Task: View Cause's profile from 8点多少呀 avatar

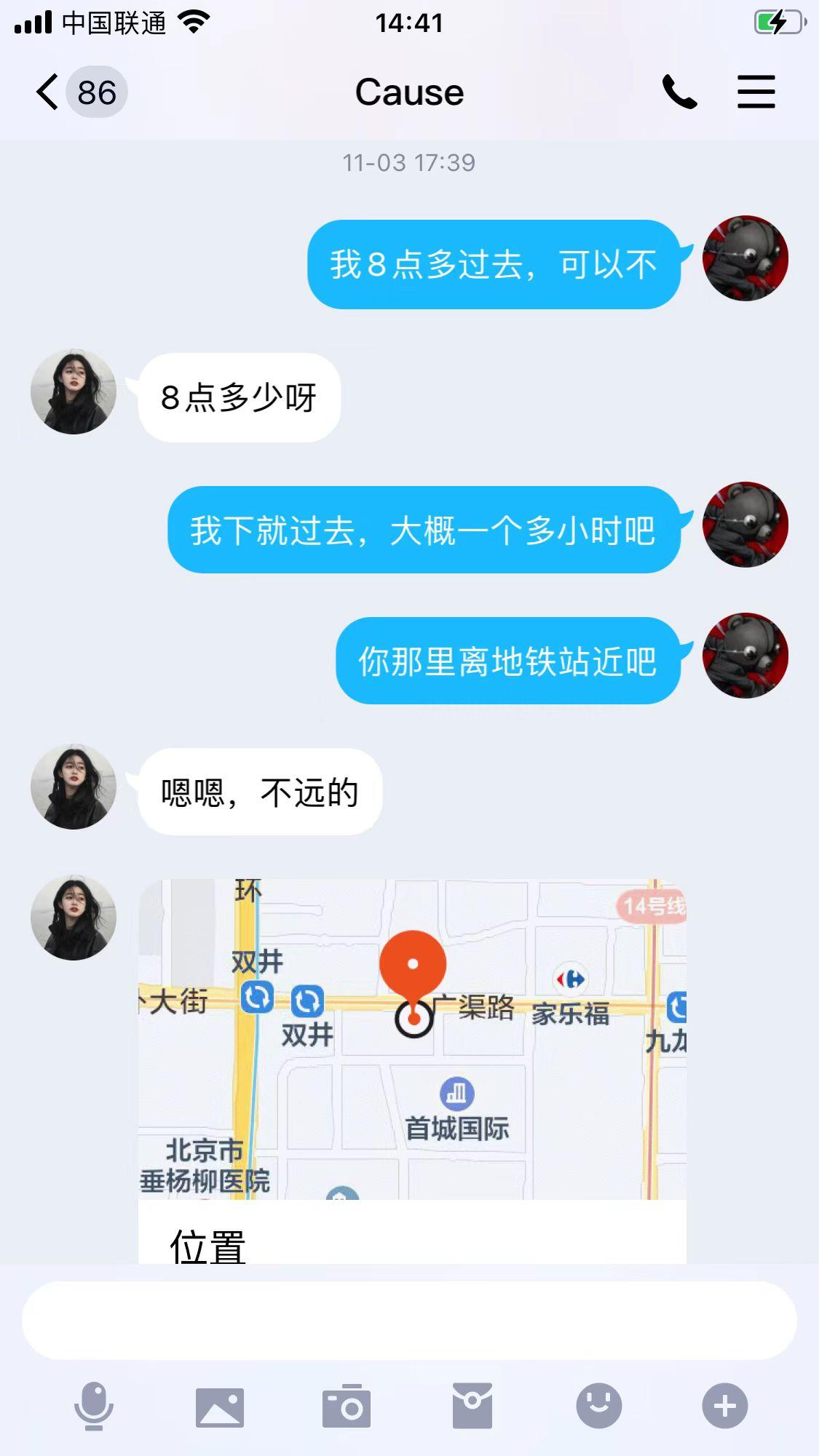Action: pos(74,392)
